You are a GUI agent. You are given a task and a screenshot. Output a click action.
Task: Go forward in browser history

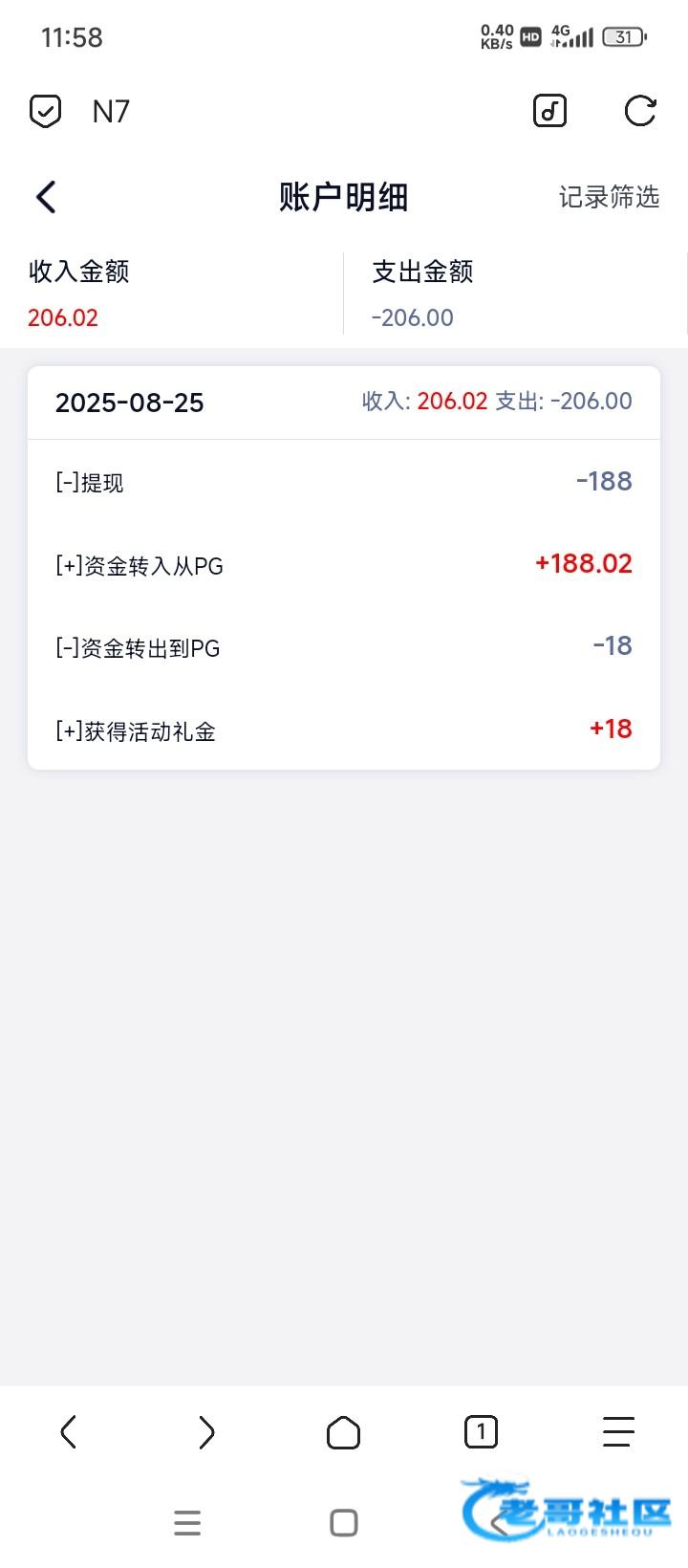coord(206,1432)
